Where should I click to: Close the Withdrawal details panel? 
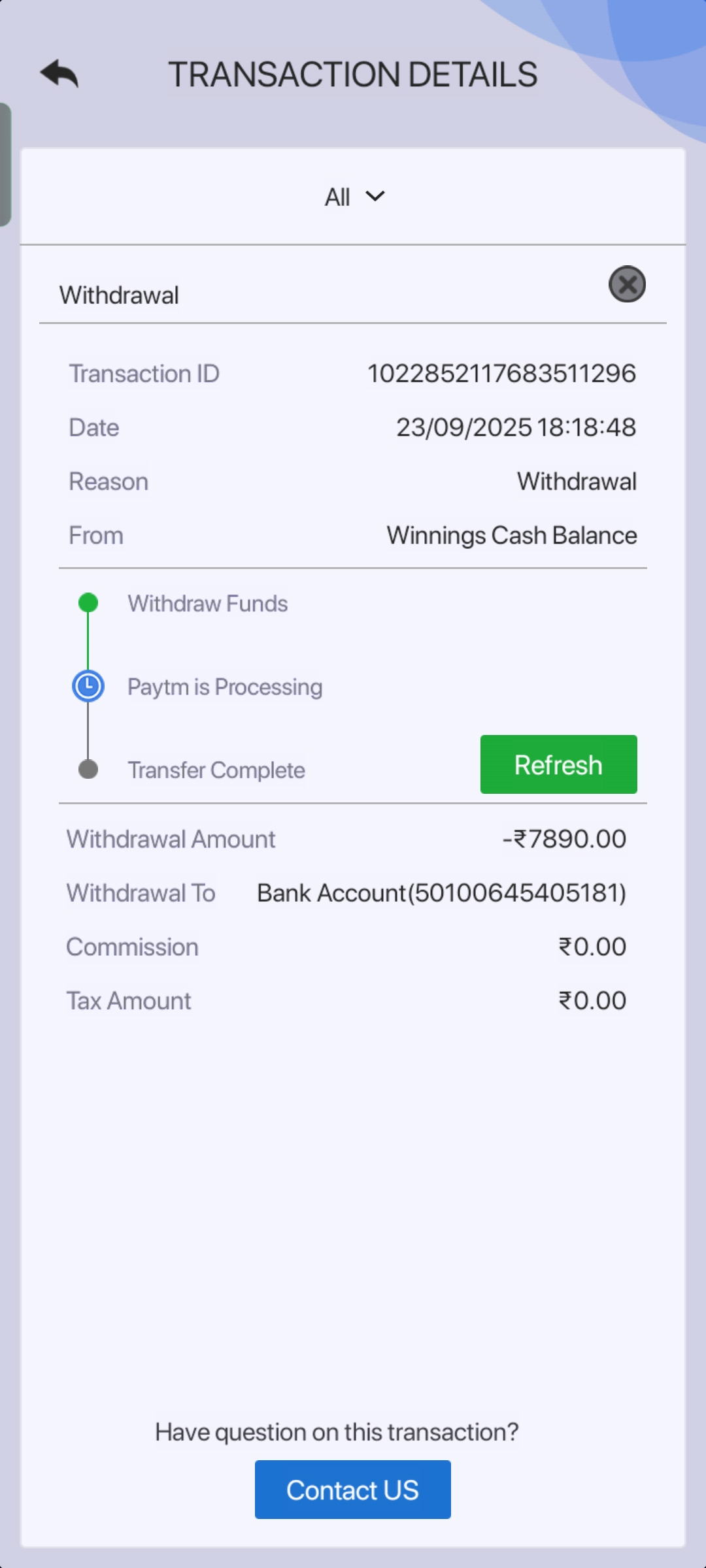click(x=627, y=284)
